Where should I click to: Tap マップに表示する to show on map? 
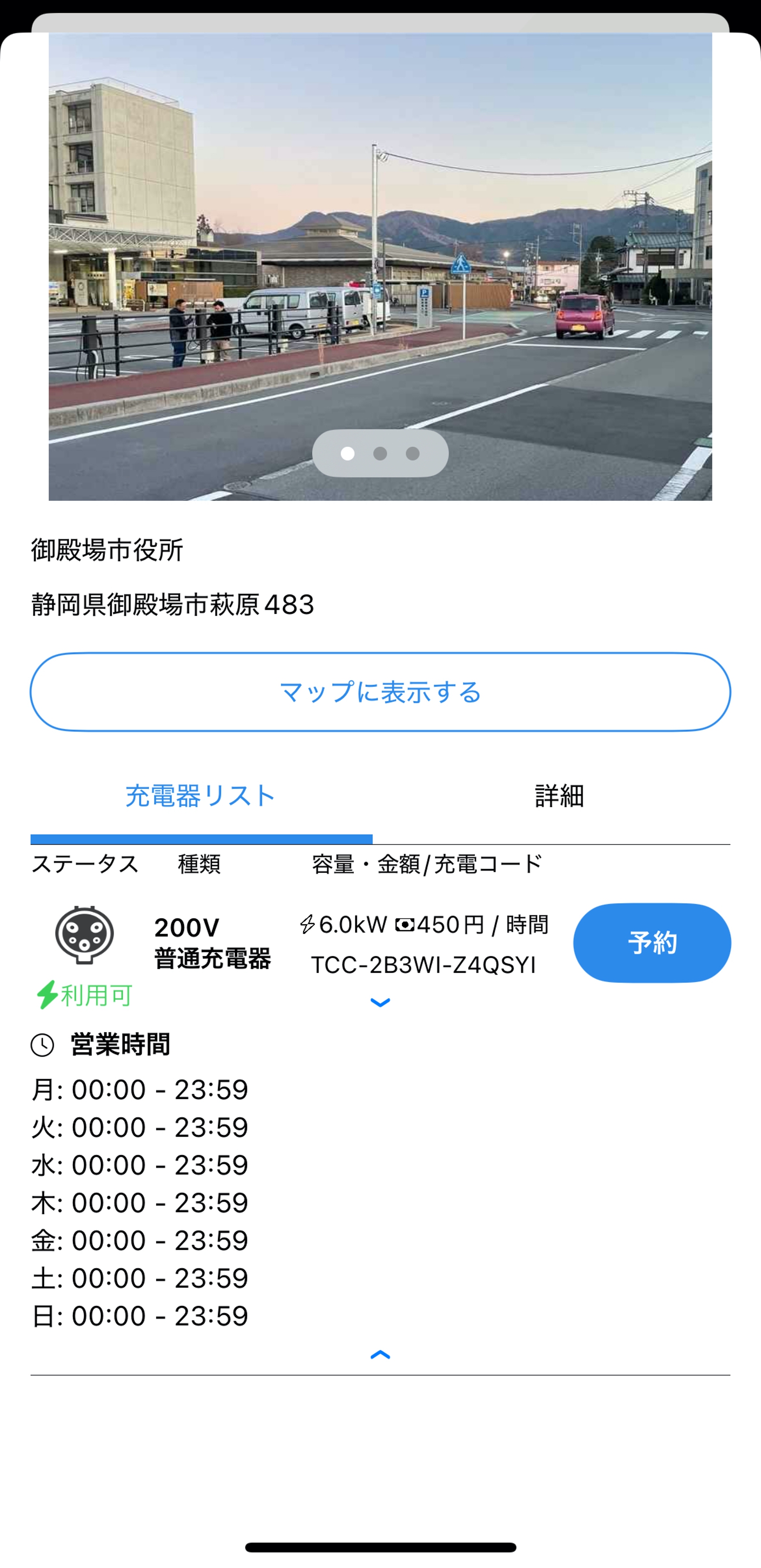coord(380,692)
